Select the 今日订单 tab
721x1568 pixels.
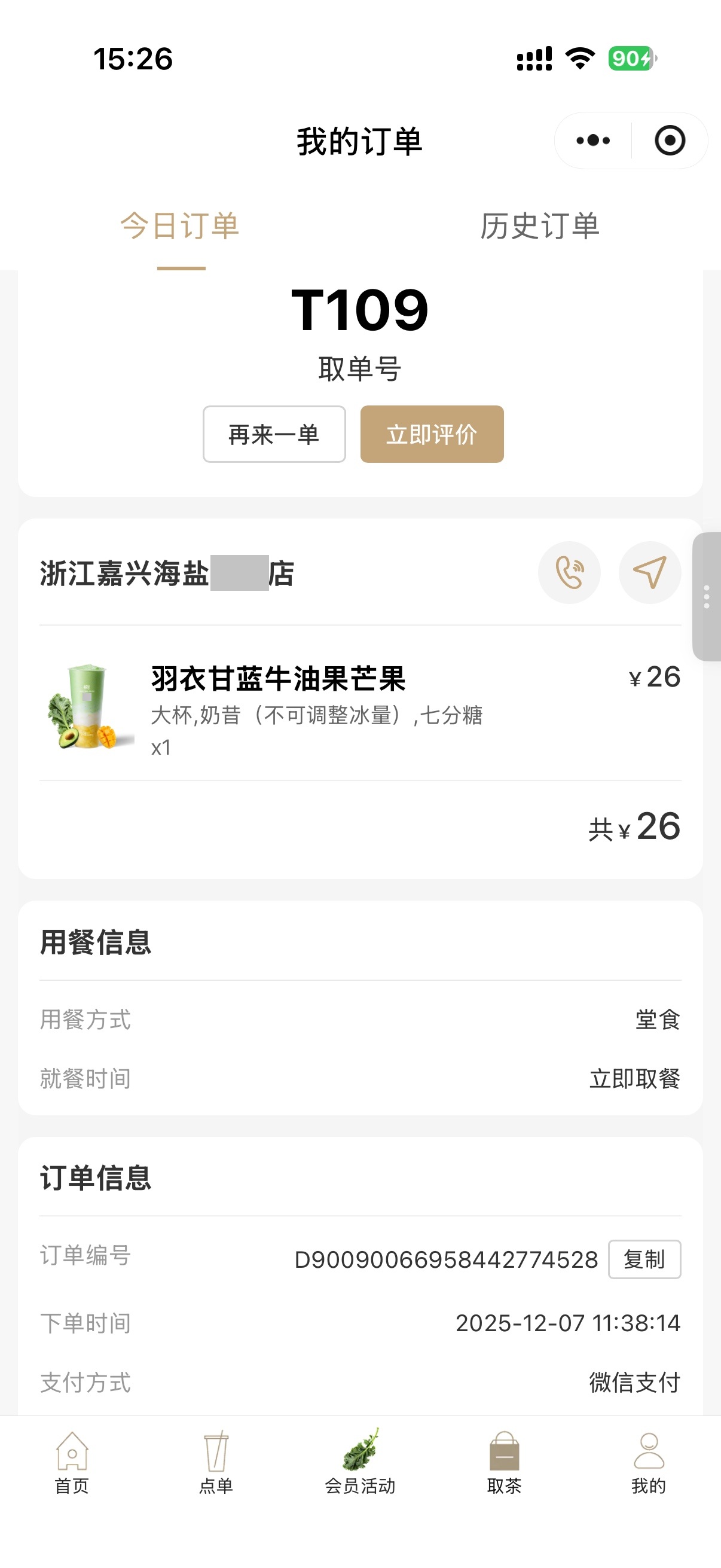(x=180, y=227)
